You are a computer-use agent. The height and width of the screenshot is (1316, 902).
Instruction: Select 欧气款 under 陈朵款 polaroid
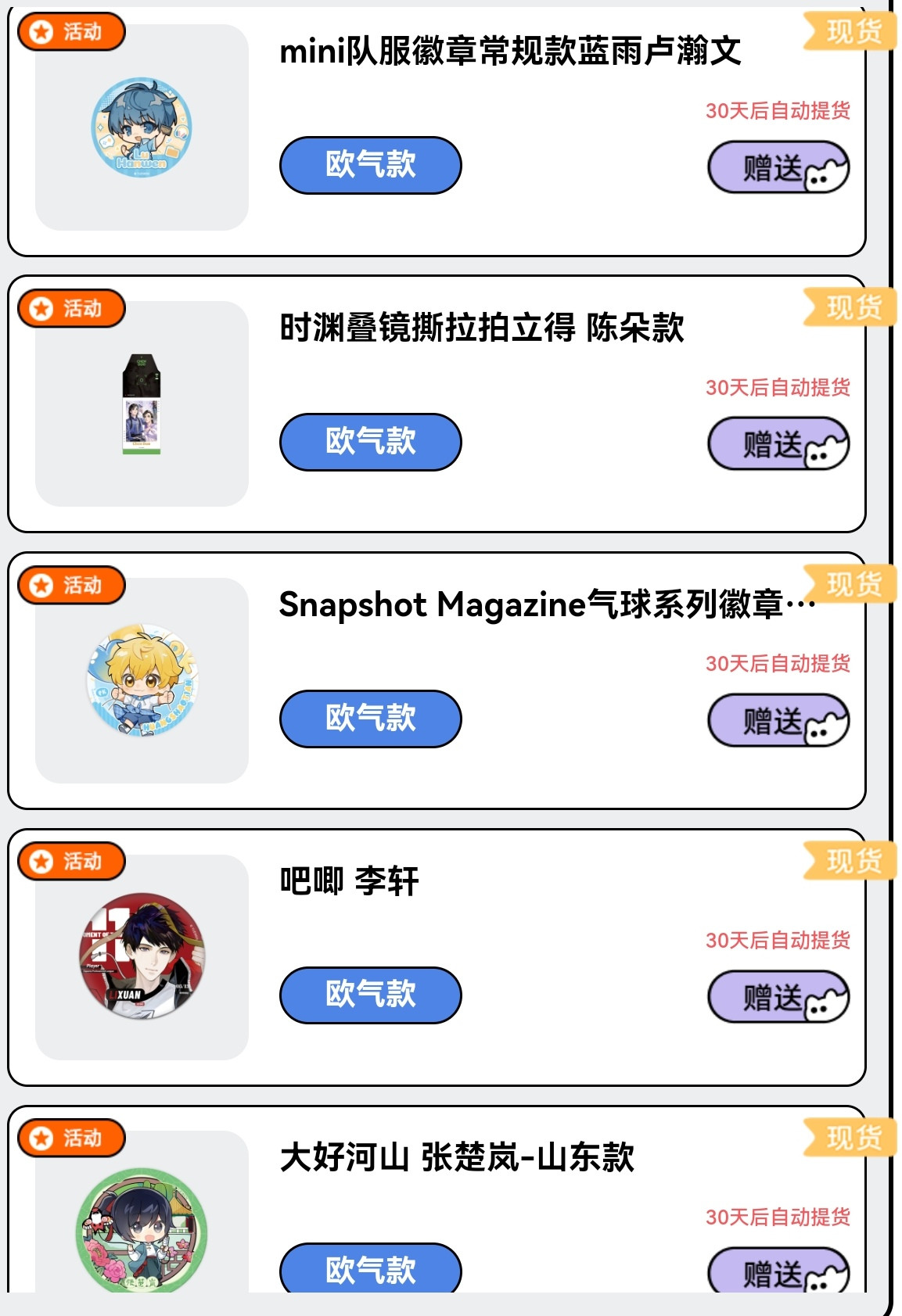[370, 442]
